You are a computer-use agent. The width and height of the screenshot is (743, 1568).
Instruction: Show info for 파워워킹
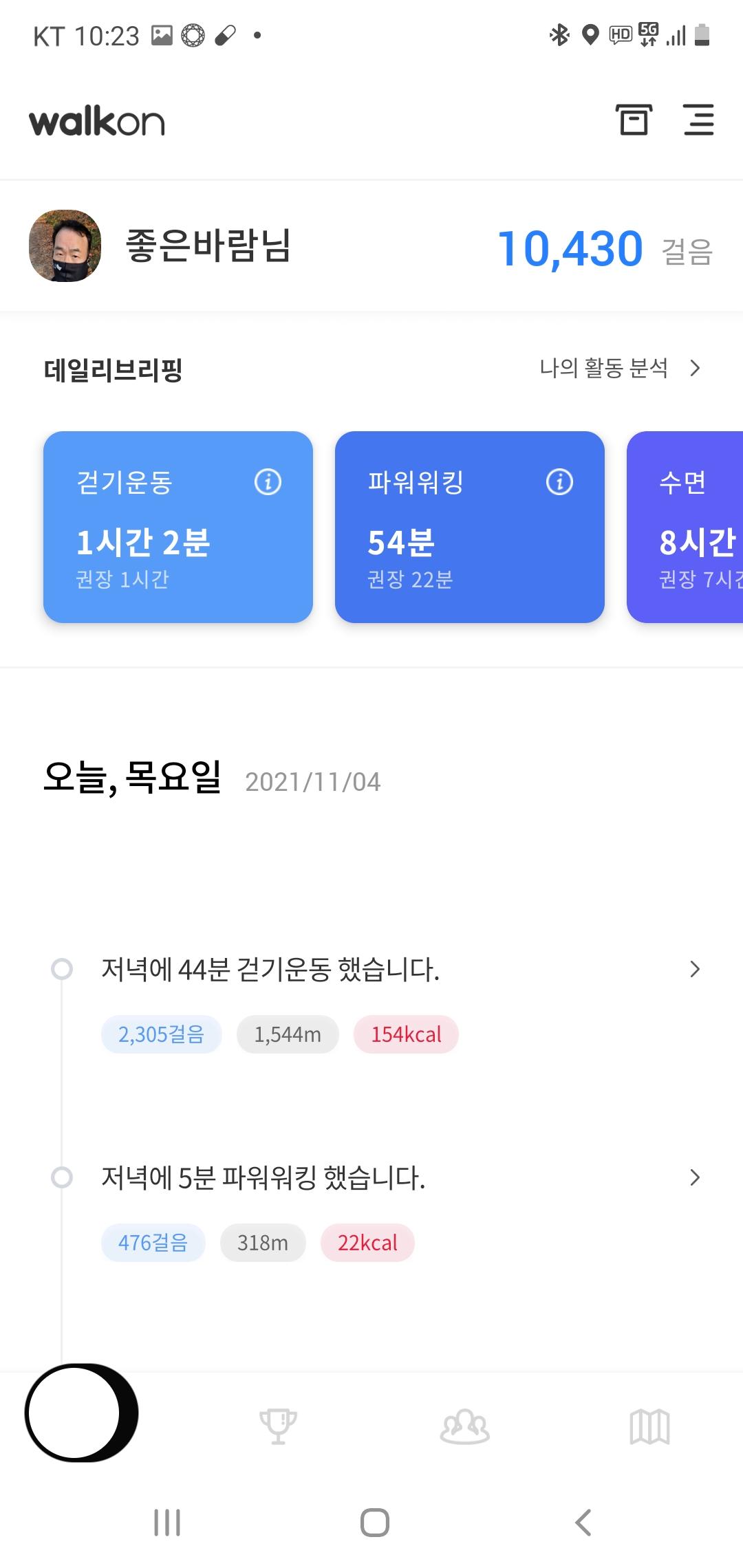click(559, 482)
